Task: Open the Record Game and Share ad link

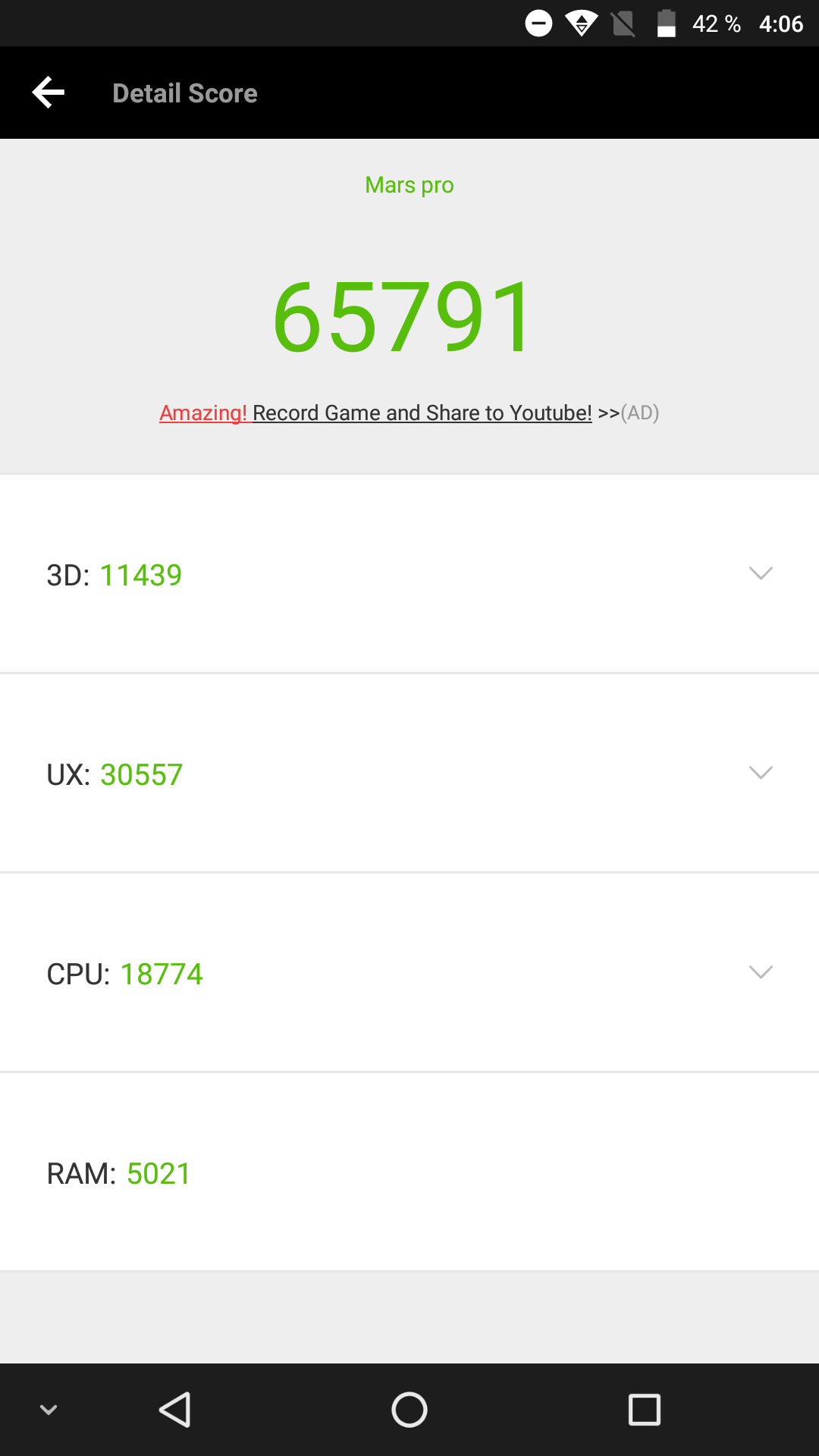Action: [x=409, y=413]
